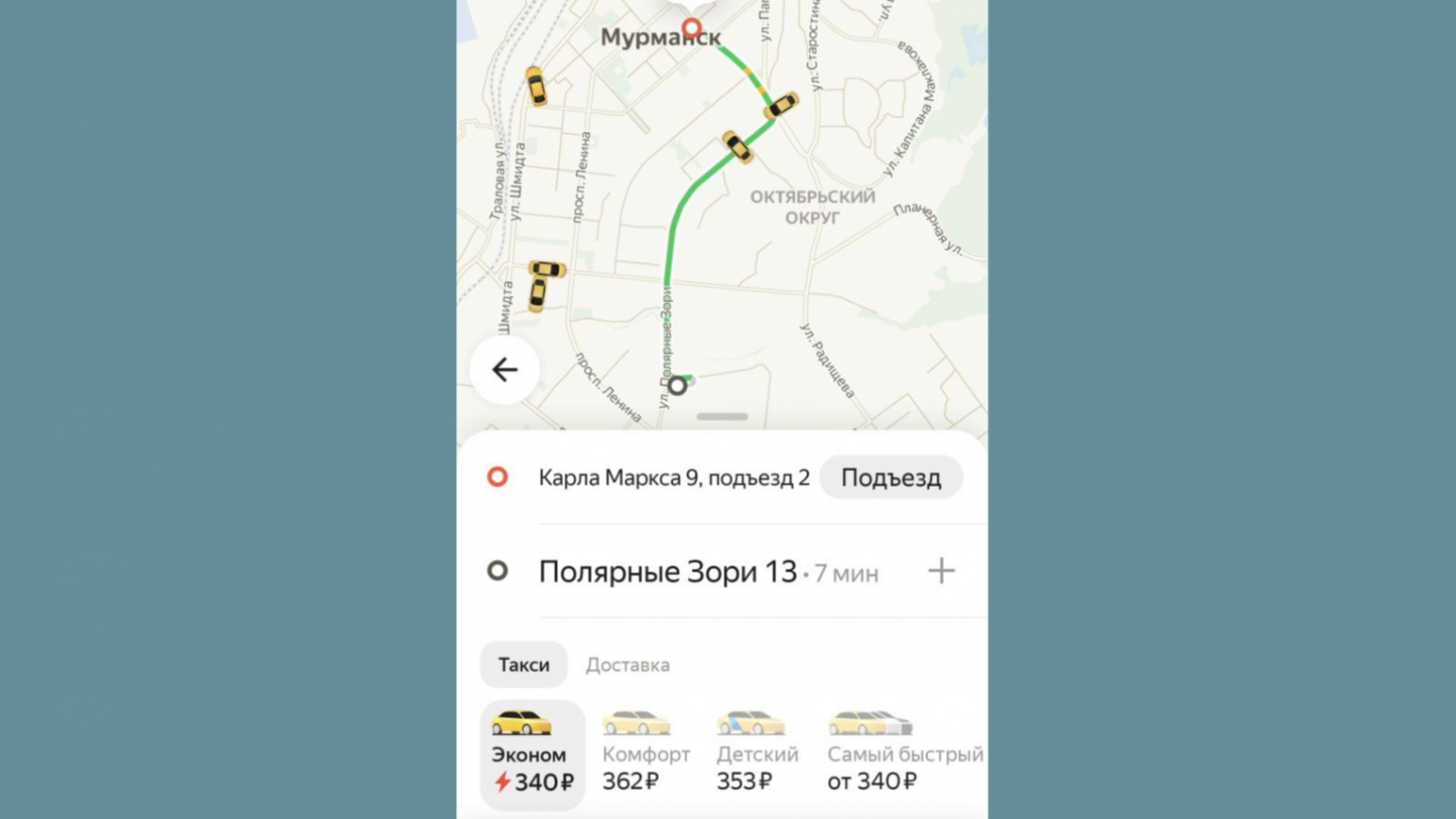Switch to the Доставка tab
Image resolution: width=1456 pixels, height=819 pixels.
pyautogui.click(x=627, y=665)
